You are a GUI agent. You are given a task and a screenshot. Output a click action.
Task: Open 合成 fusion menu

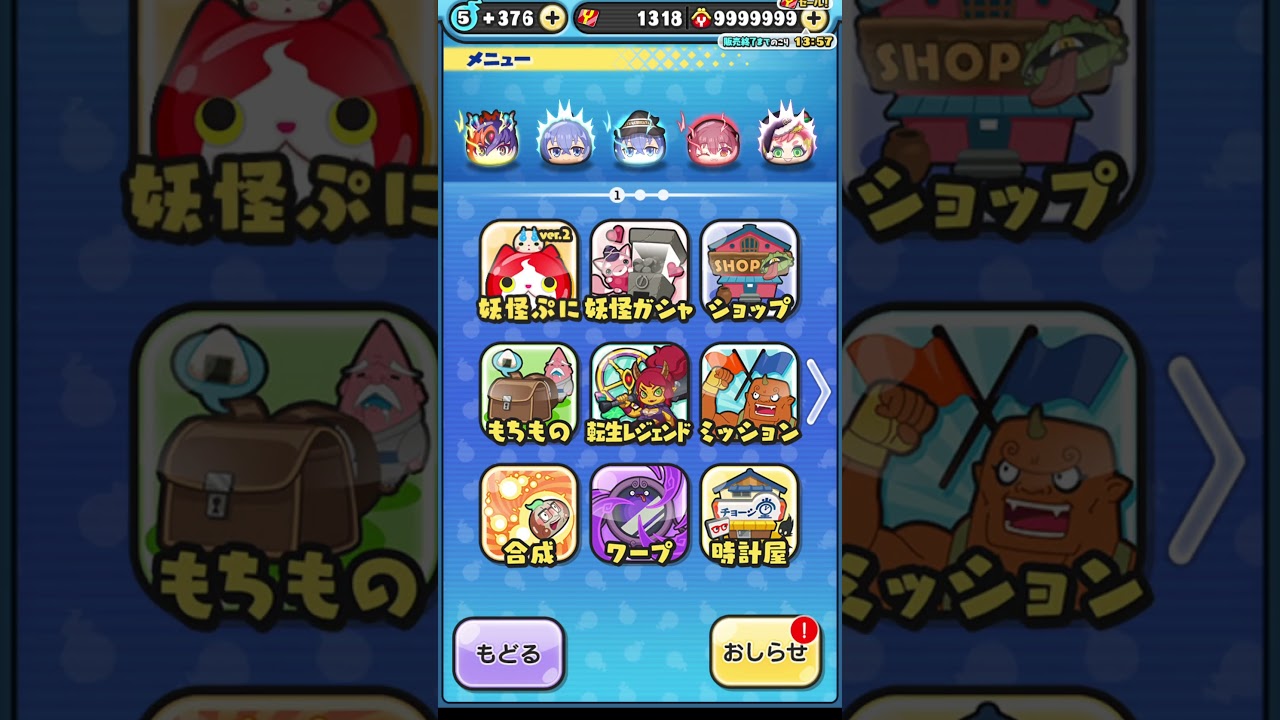click(x=529, y=515)
